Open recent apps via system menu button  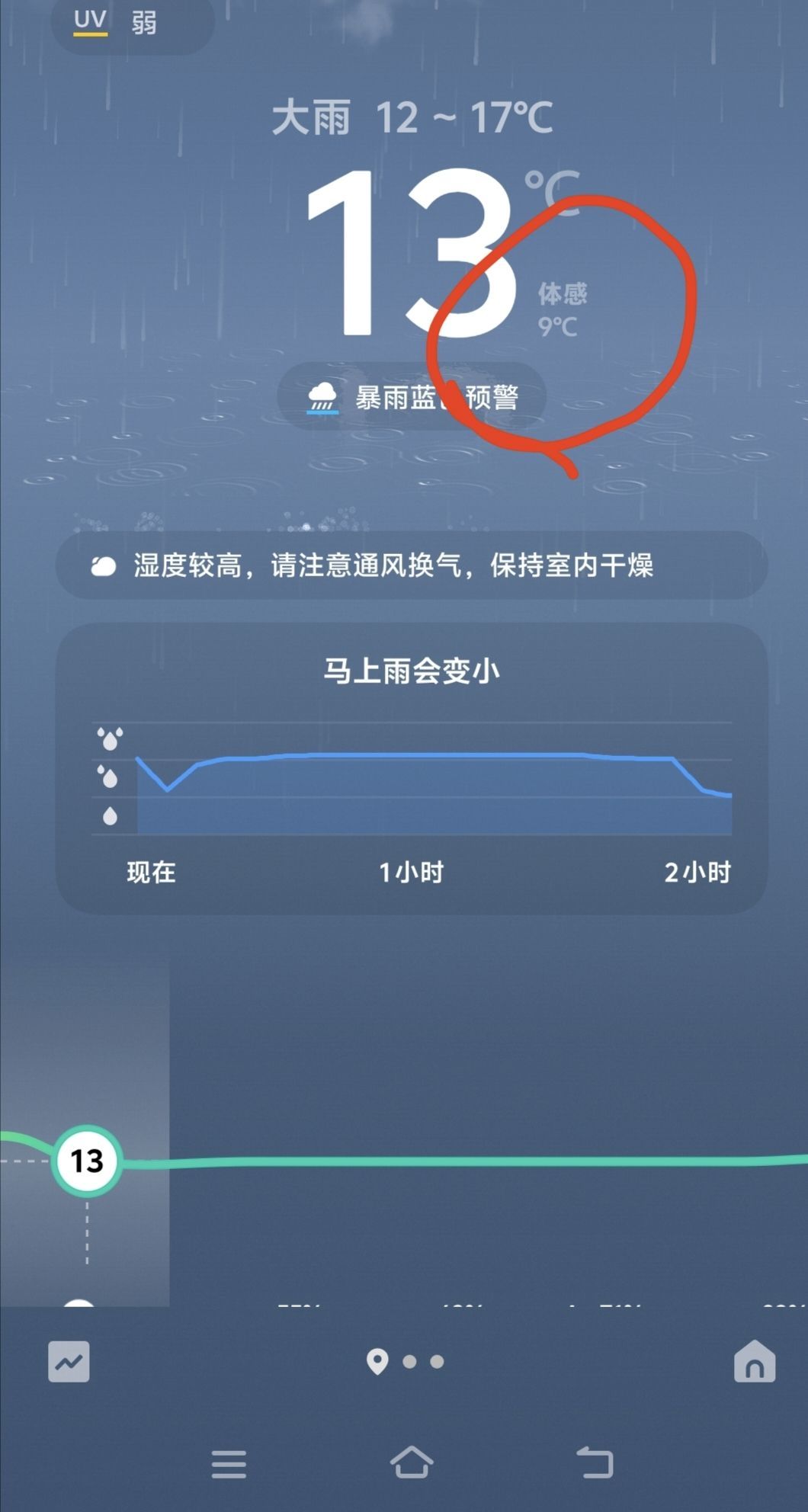(x=229, y=1464)
